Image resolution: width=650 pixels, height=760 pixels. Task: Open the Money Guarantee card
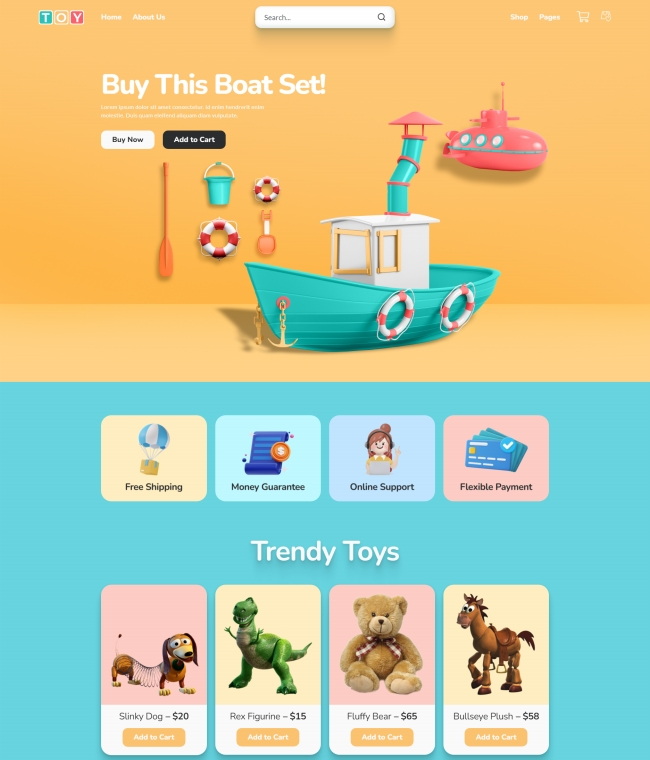tap(268, 458)
